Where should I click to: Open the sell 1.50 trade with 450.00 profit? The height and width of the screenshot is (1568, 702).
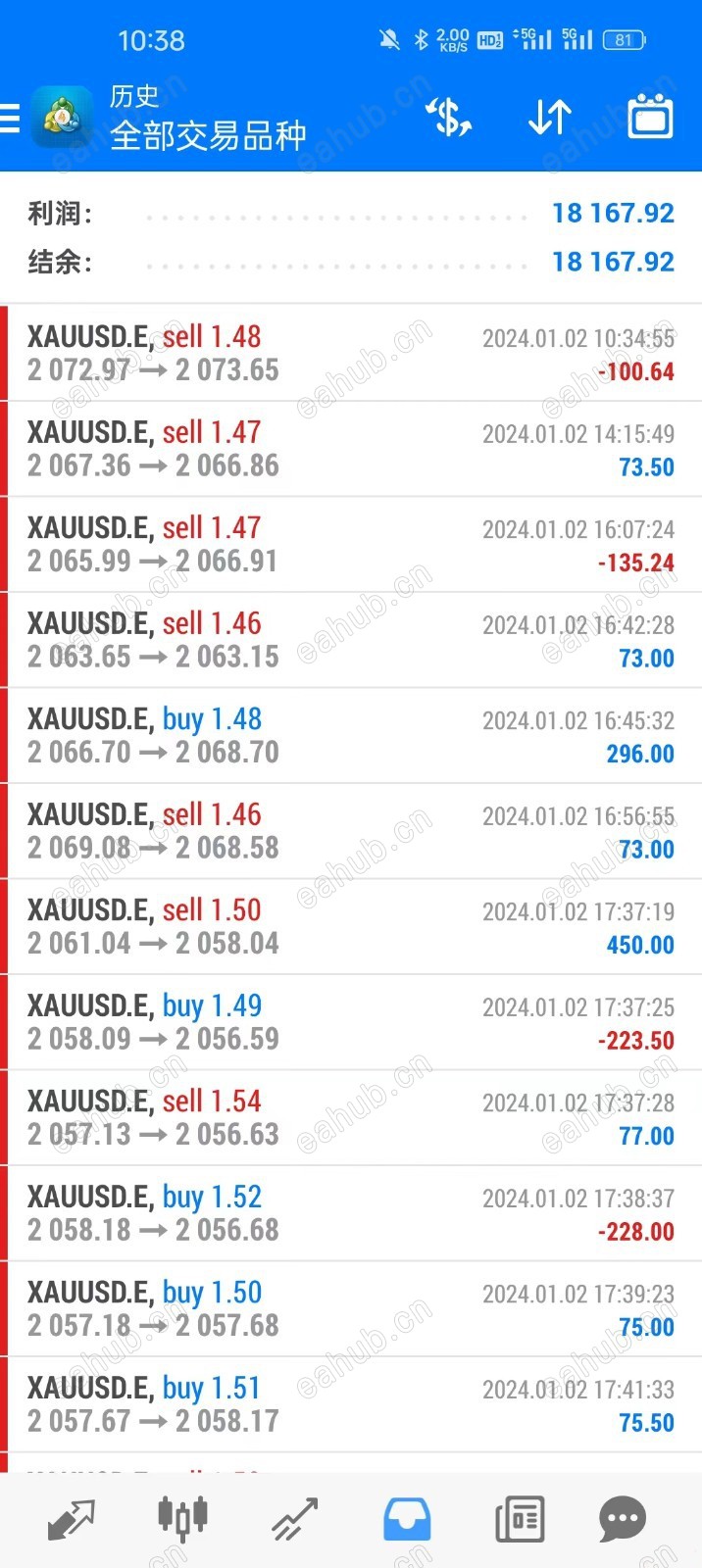pyautogui.click(x=351, y=926)
